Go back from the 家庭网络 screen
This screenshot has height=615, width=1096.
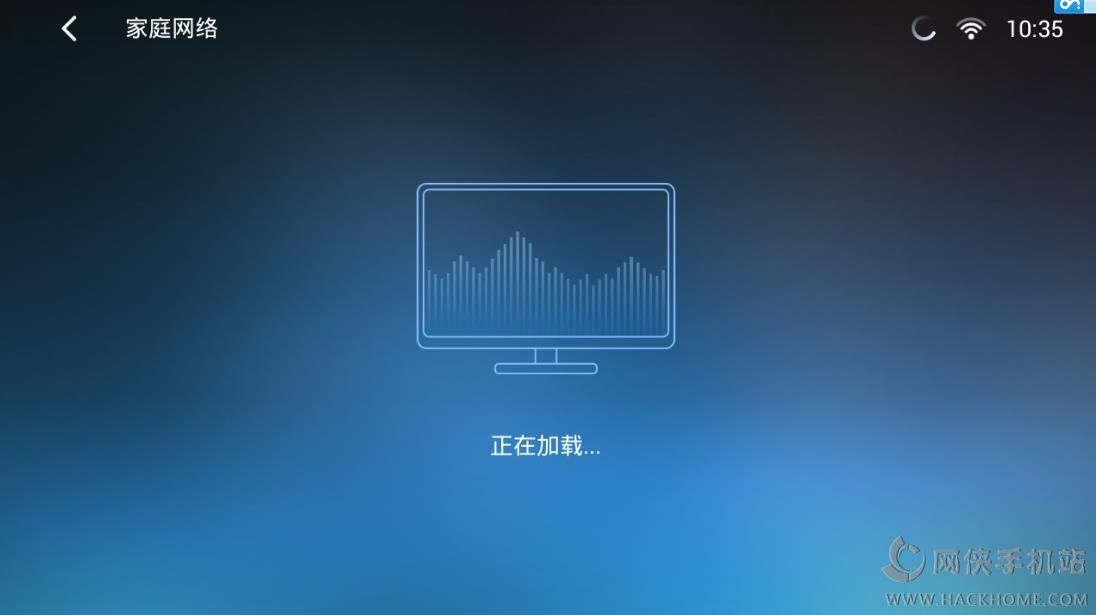[x=69, y=29]
